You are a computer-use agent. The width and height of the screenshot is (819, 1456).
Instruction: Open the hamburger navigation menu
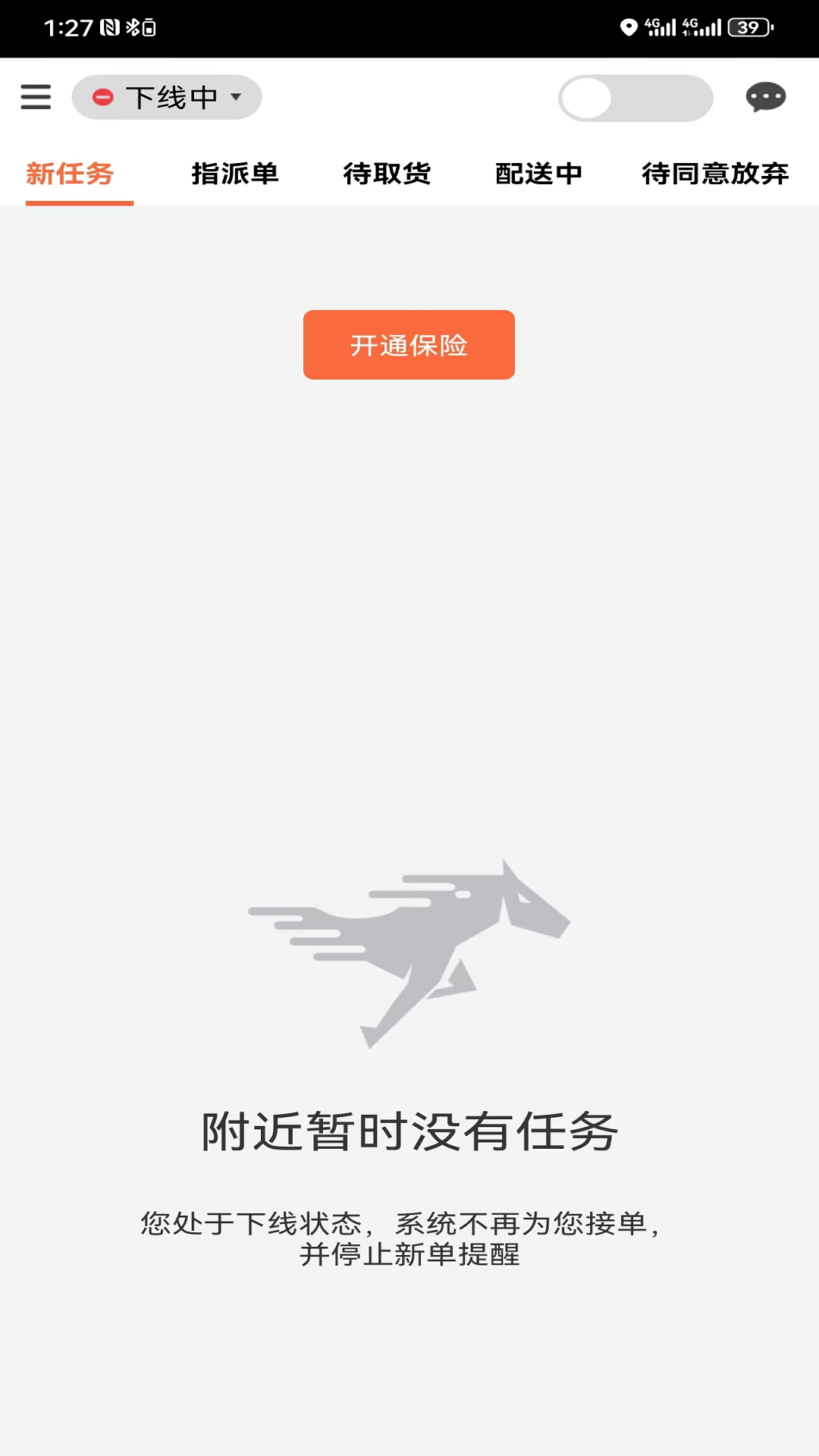(35, 97)
